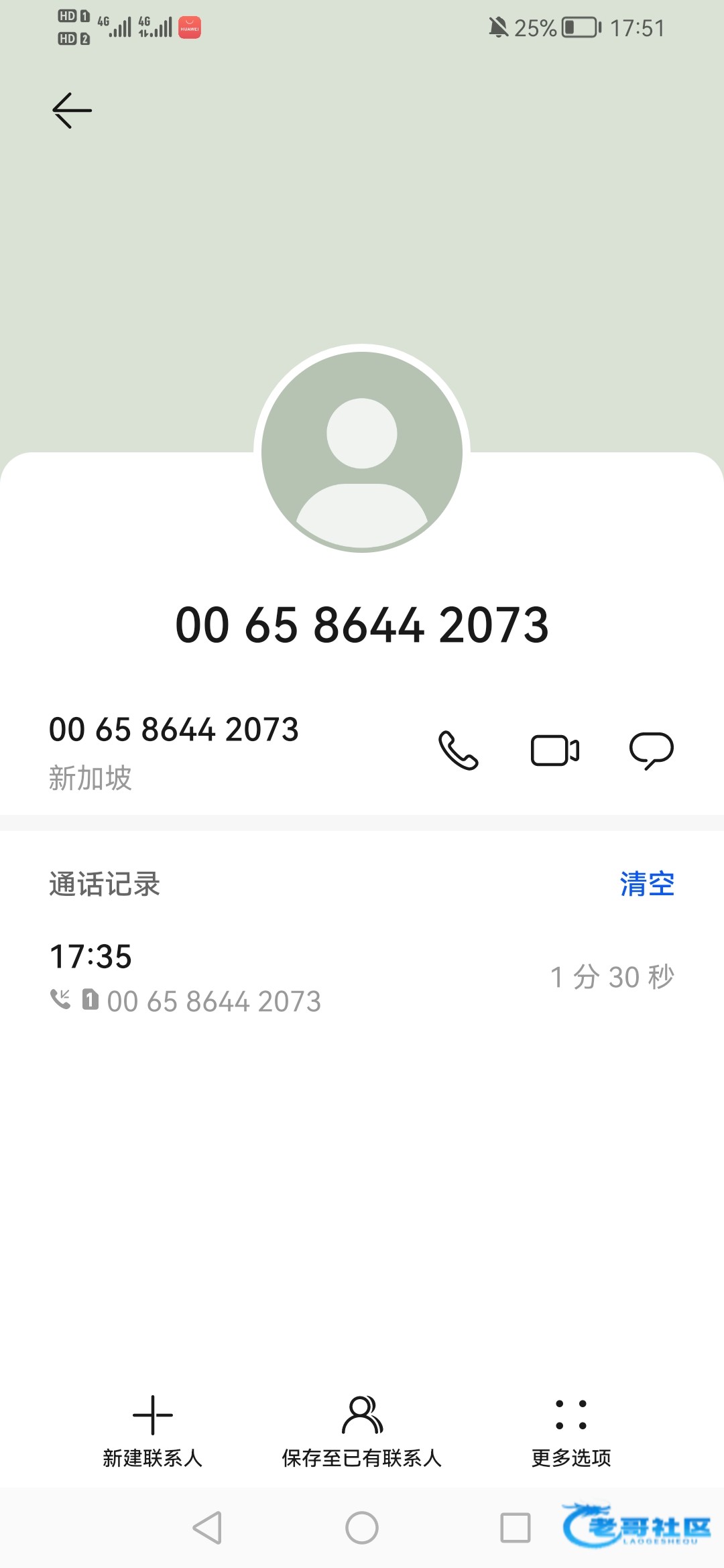Return to the home screen
Screen dimensions: 724x1568
[362, 1528]
